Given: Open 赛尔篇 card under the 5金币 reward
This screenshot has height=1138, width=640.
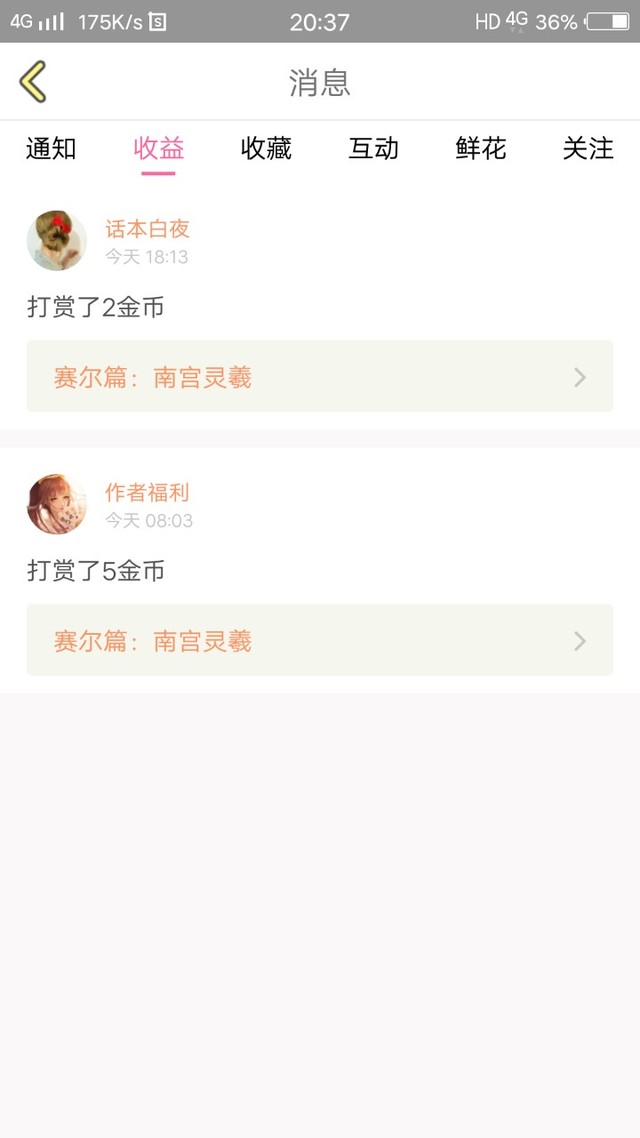Looking at the screenshot, I should tap(319, 641).
